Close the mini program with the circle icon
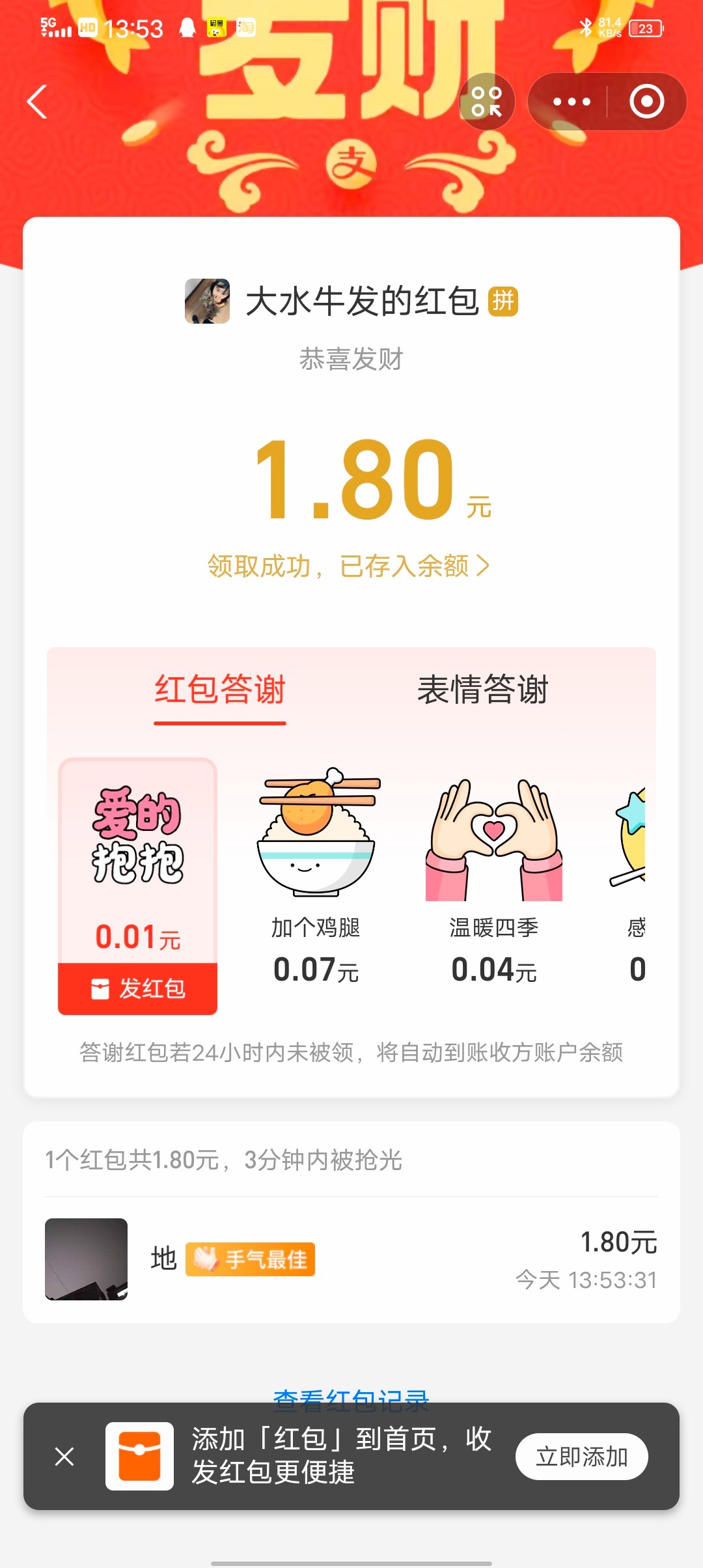 [646, 102]
